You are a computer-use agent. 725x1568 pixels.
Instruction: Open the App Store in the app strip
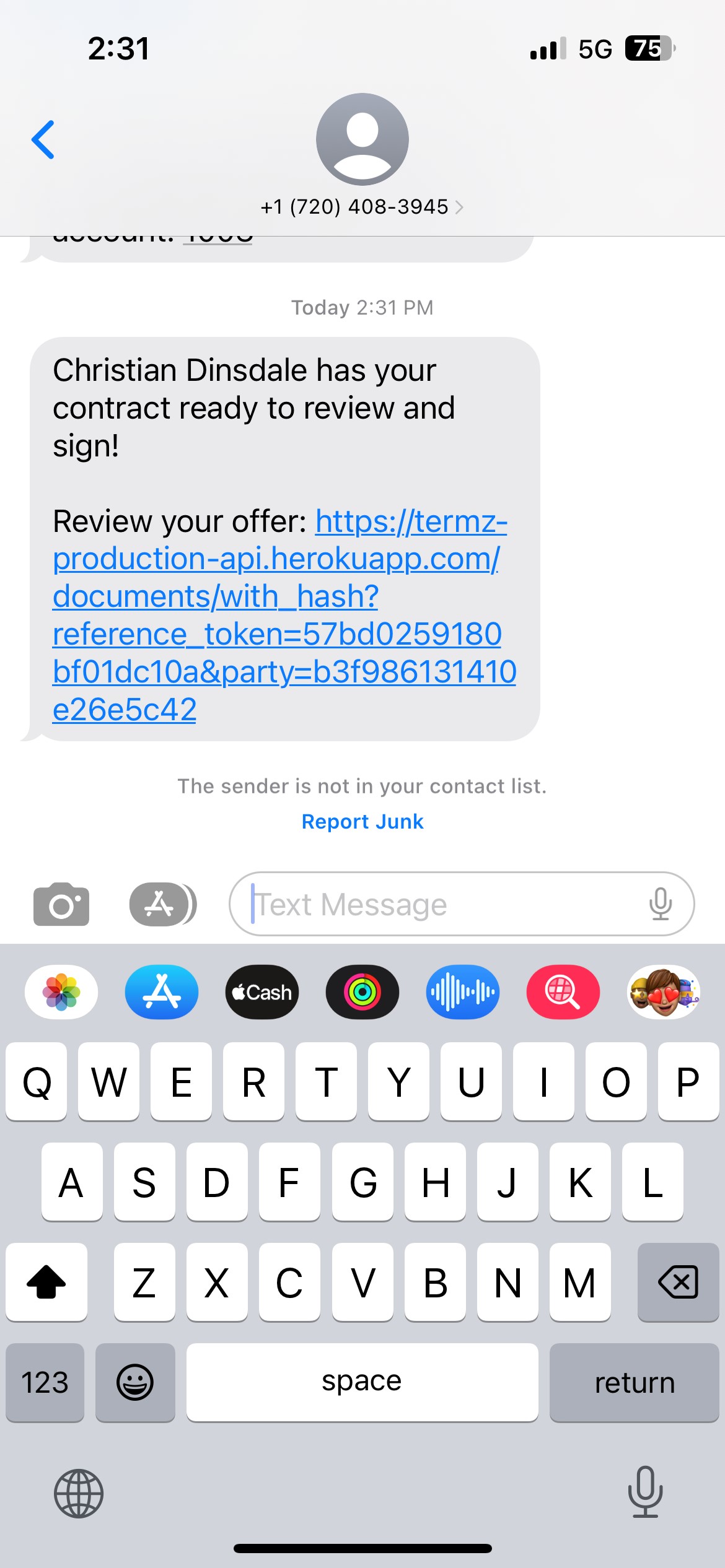click(162, 992)
